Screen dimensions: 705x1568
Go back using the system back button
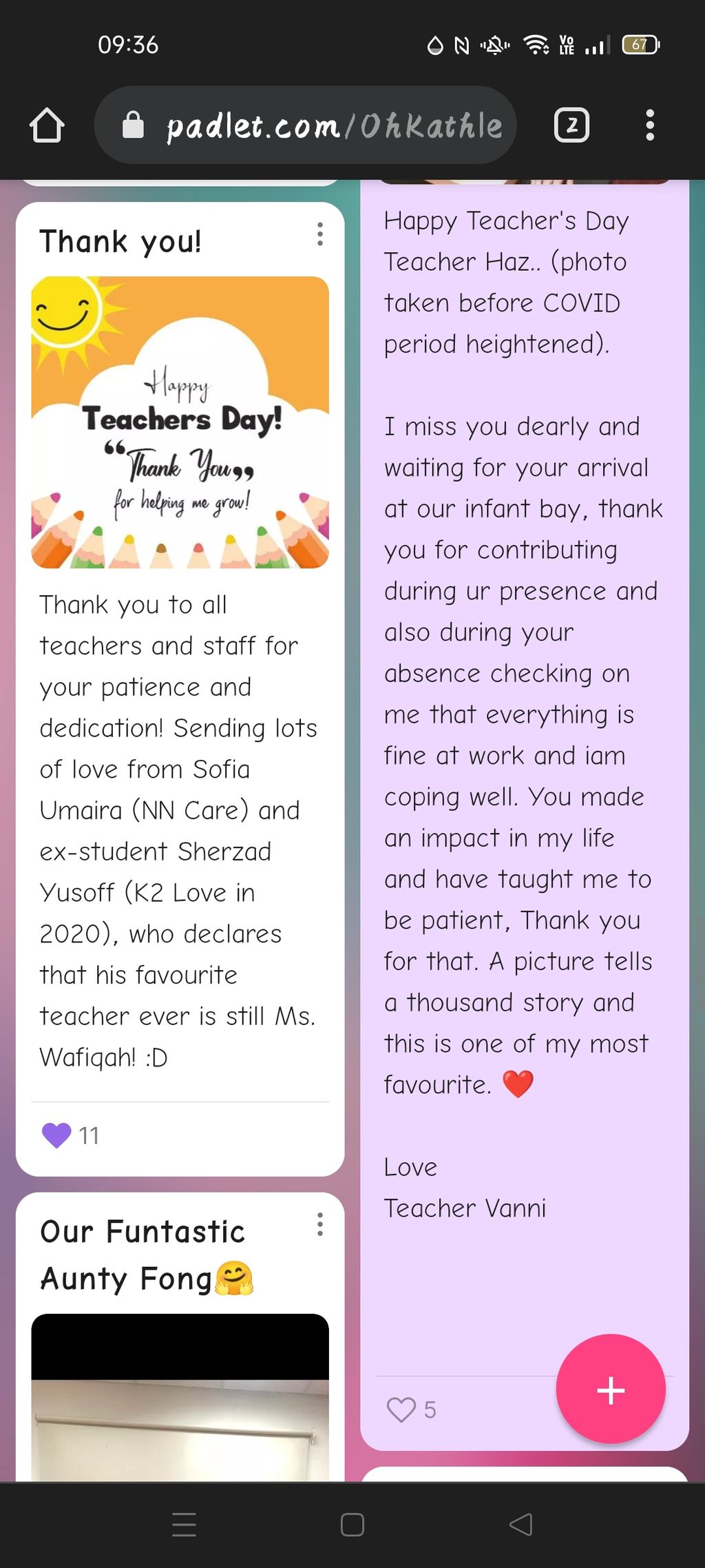pyautogui.click(x=520, y=1525)
